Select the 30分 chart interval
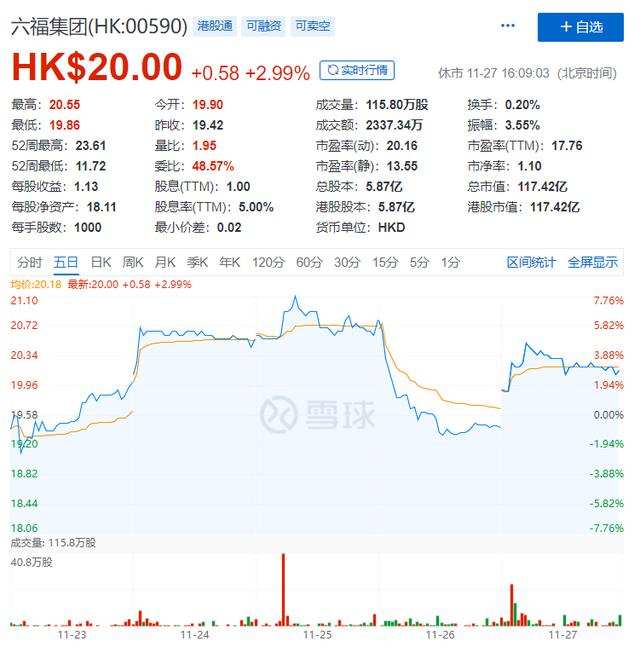The image size is (640, 647). [x=347, y=262]
